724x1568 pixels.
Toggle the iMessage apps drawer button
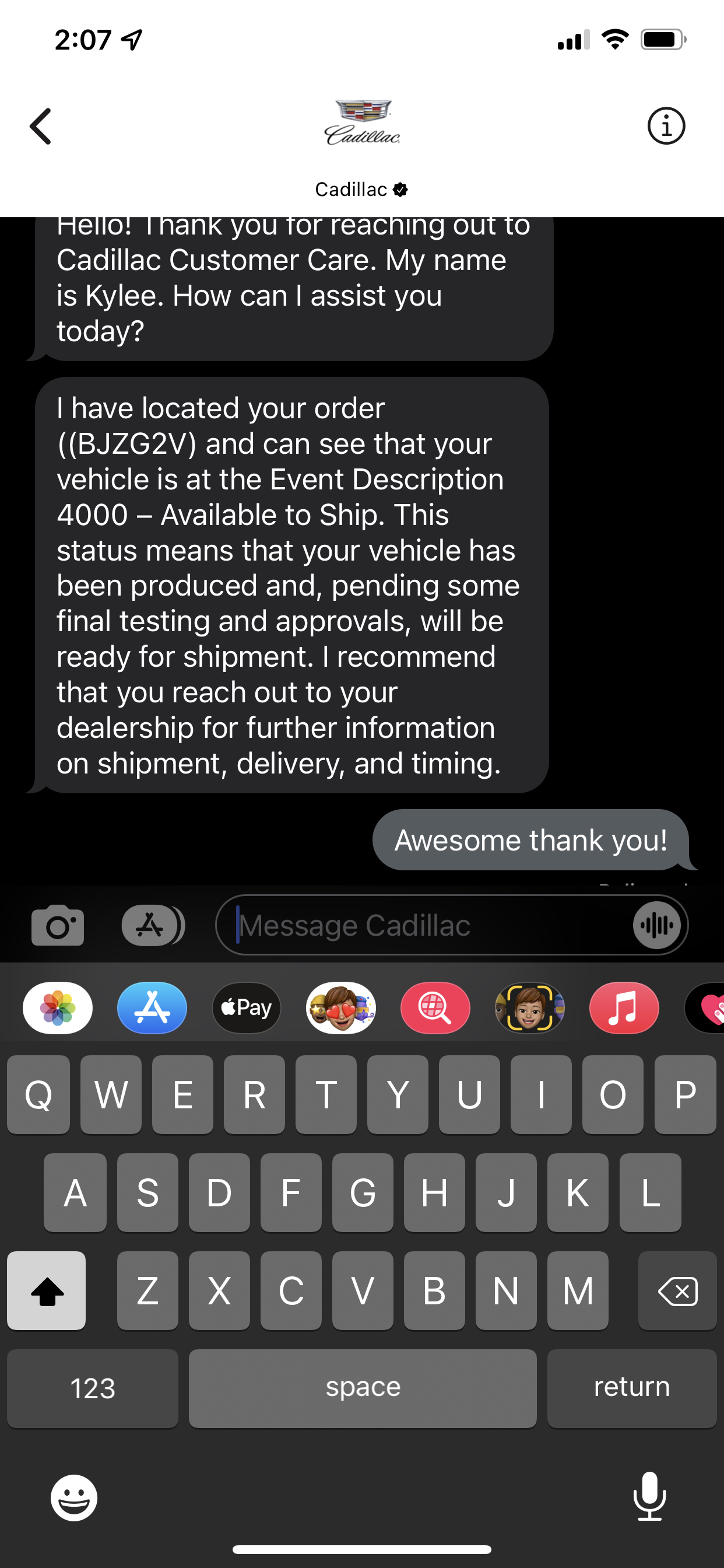[152, 925]
